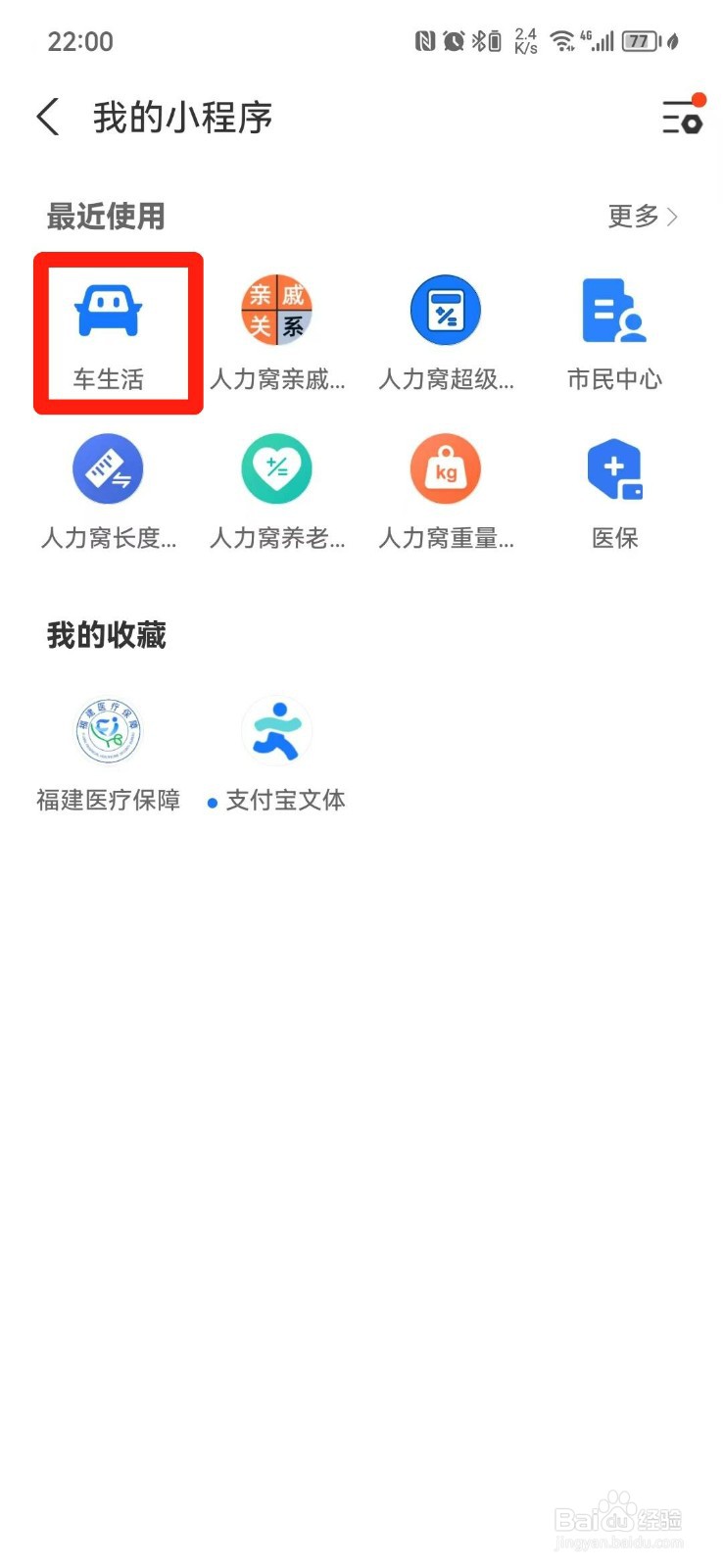The height and width of the screenshot is (1568, 723).
Task: Tap the 车生活 label text
Action: pos(108,380)
